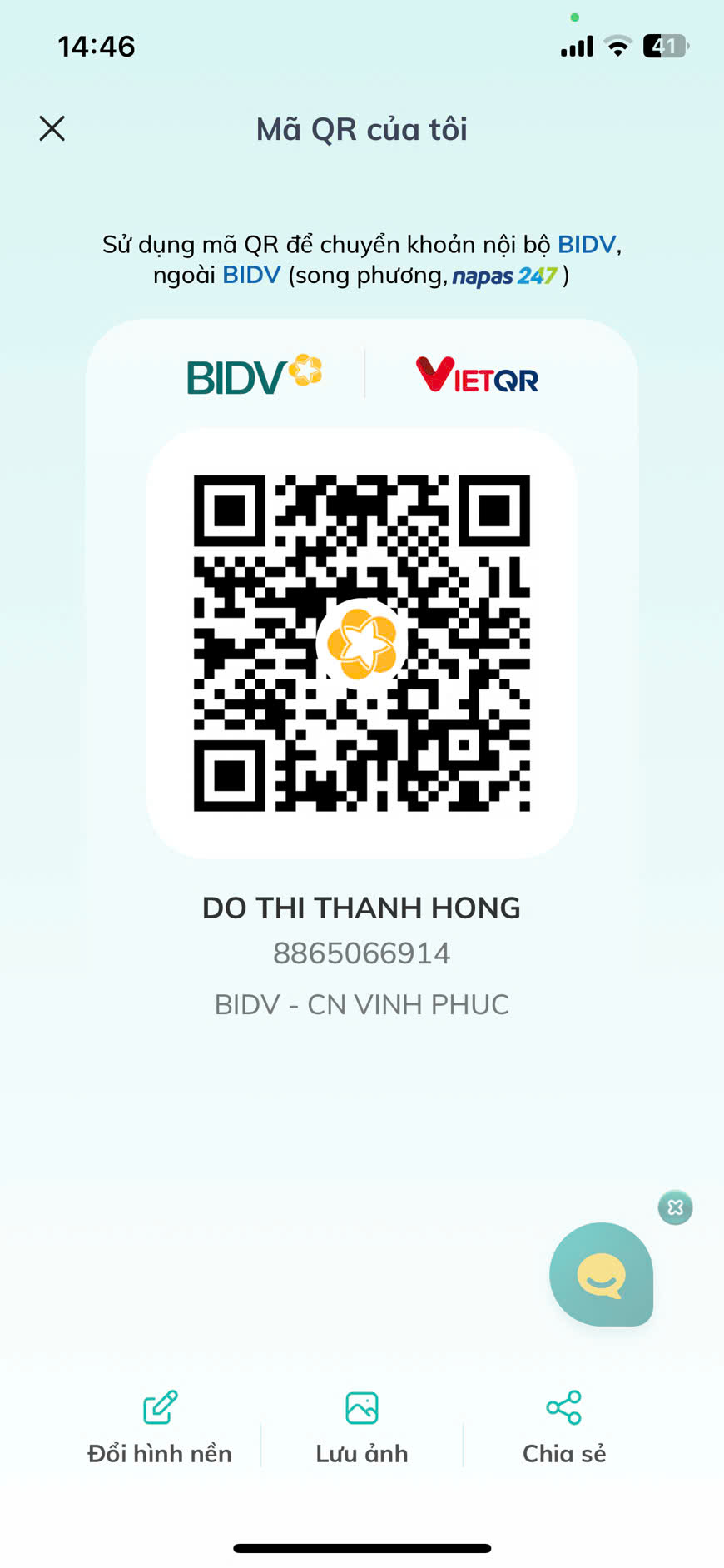Image resolution: width=724 pixels, height=1568 pixels.
Task: Save the QR image with Lưu ảnh
Action: [362, 1428]
